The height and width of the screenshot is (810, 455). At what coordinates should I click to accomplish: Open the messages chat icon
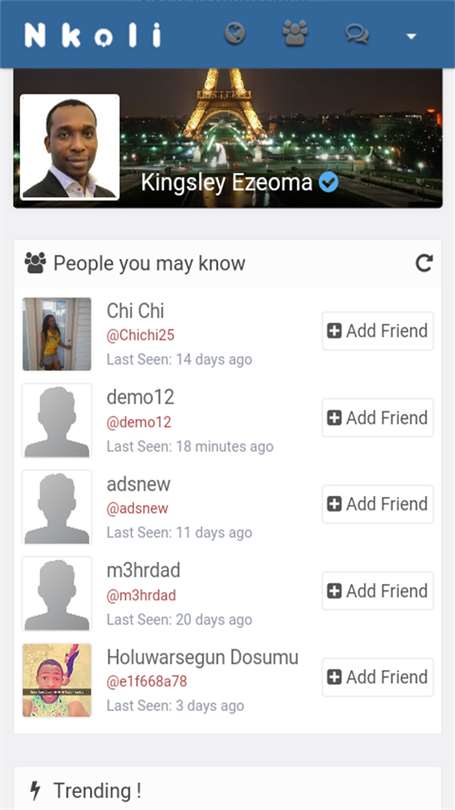point(356,35)
